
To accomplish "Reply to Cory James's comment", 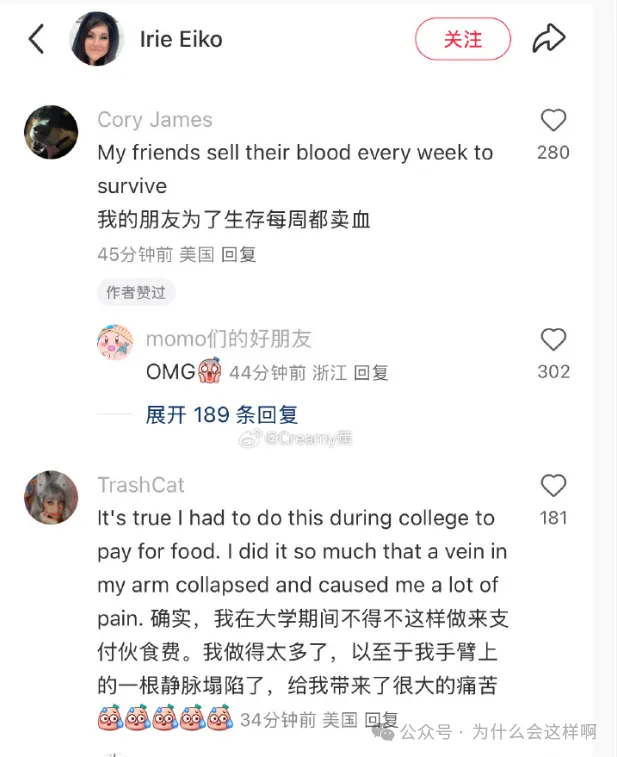I will (x=239, y=254).
